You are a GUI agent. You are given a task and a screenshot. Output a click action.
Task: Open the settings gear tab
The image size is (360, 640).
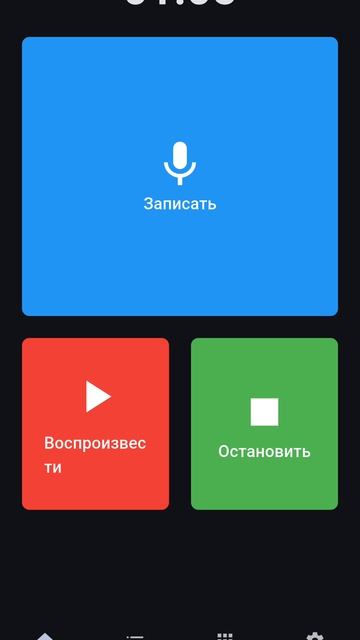[x=315, y=636]
